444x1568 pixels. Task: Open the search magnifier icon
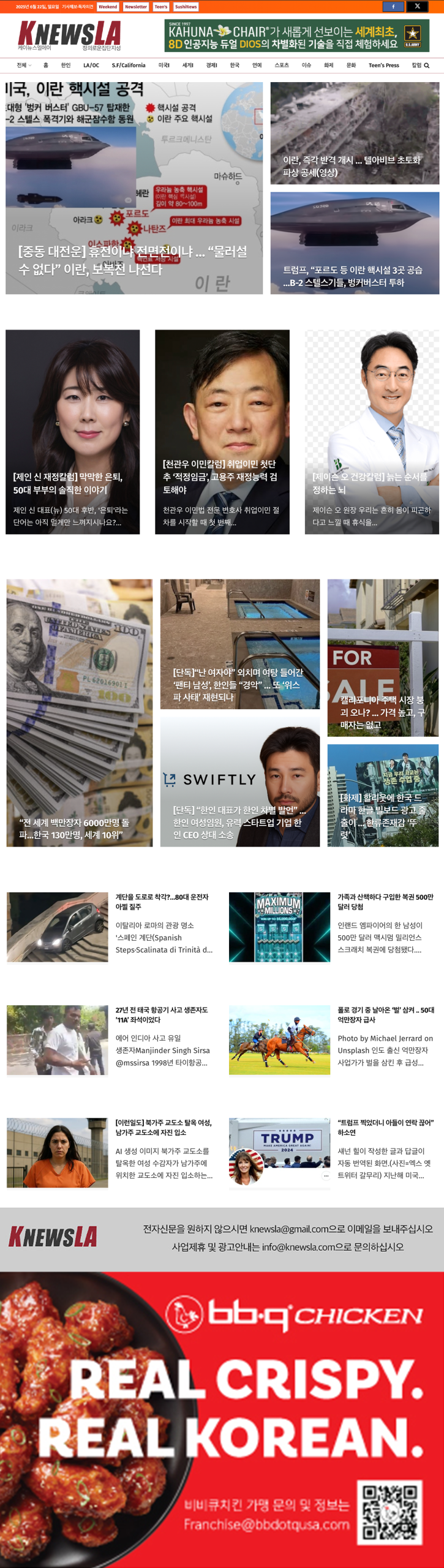point(427,66)
